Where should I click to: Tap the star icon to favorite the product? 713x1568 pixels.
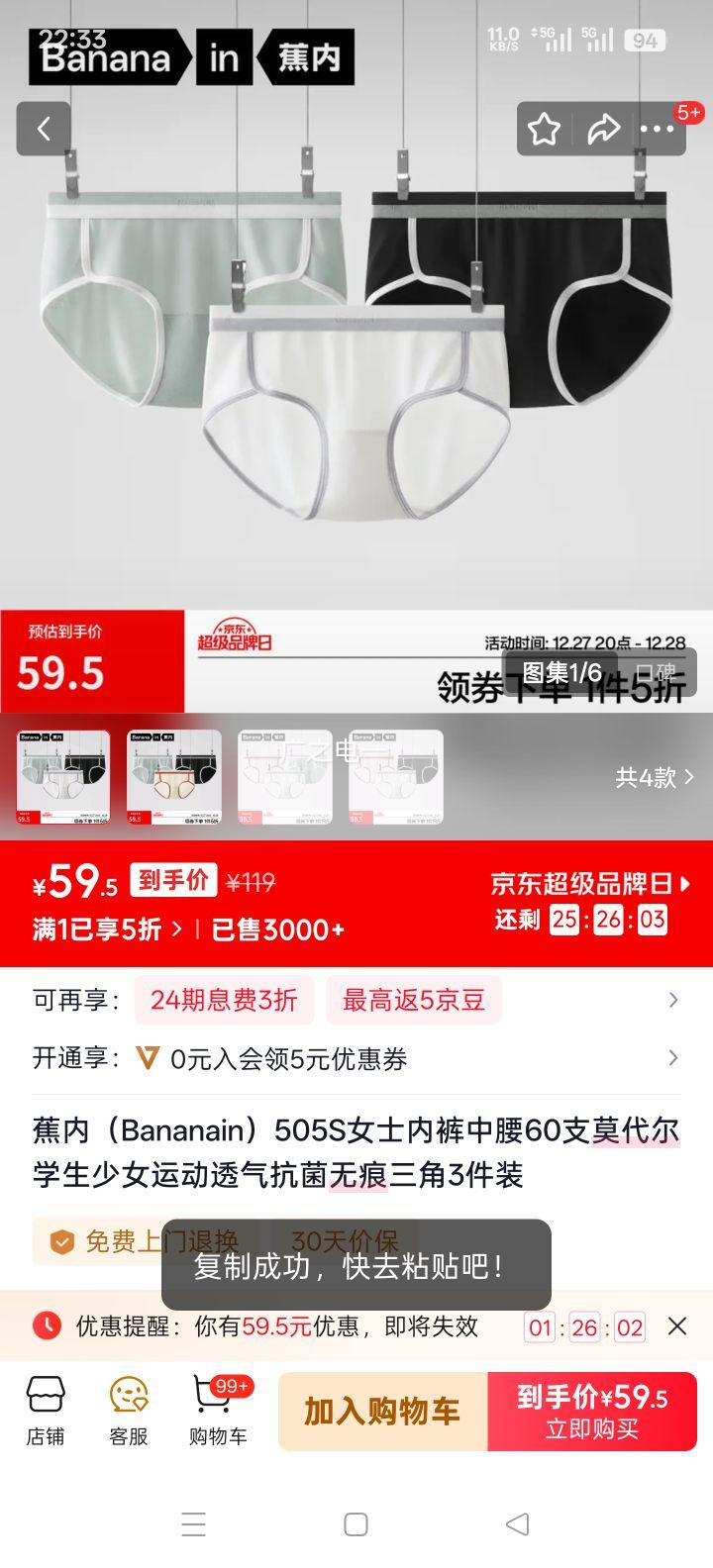click(x=544, y=129)
